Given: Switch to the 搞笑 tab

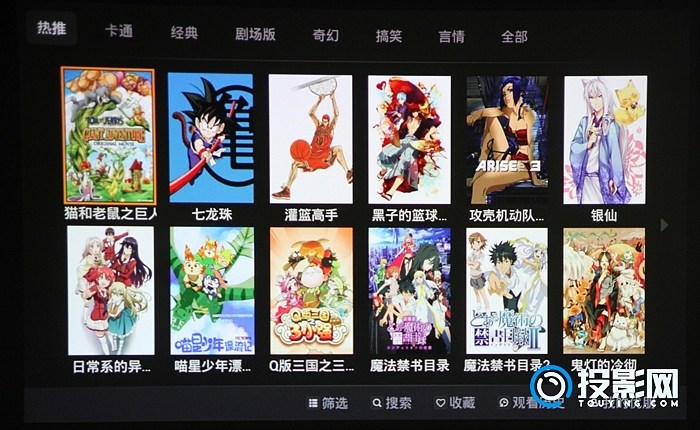Looking at the screenshot, I should (x=389, y=36).
